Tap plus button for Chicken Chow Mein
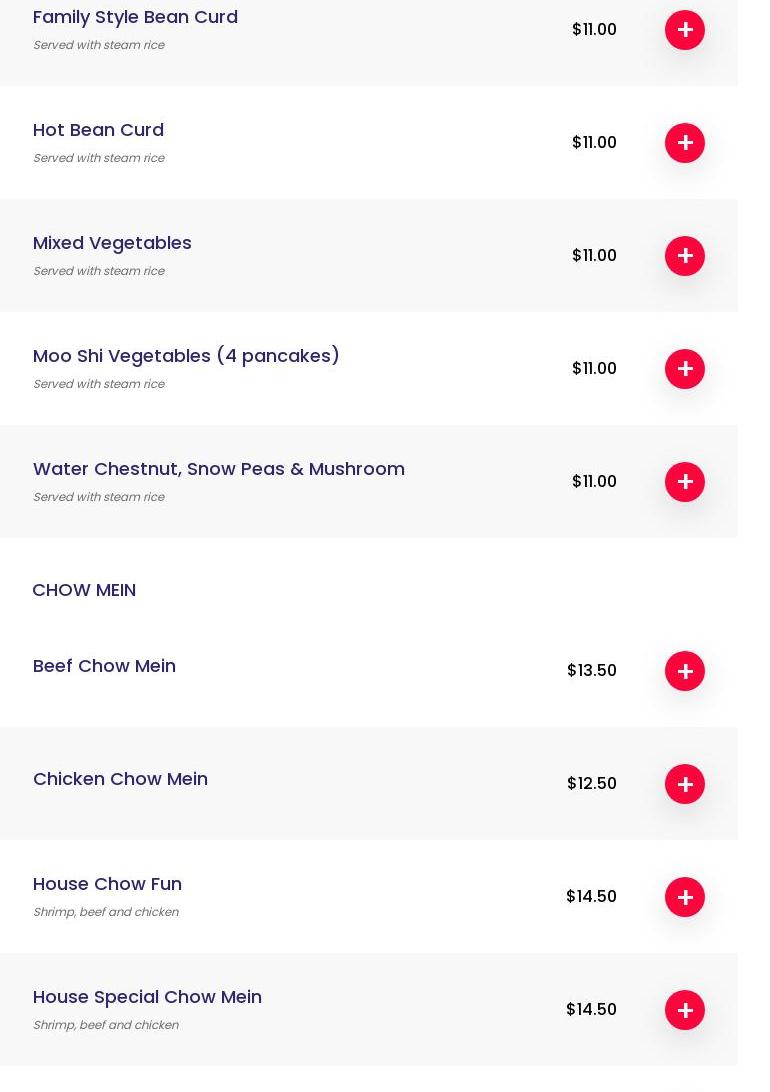Viewport: 770px width, 1092px height. click(685, 784)
